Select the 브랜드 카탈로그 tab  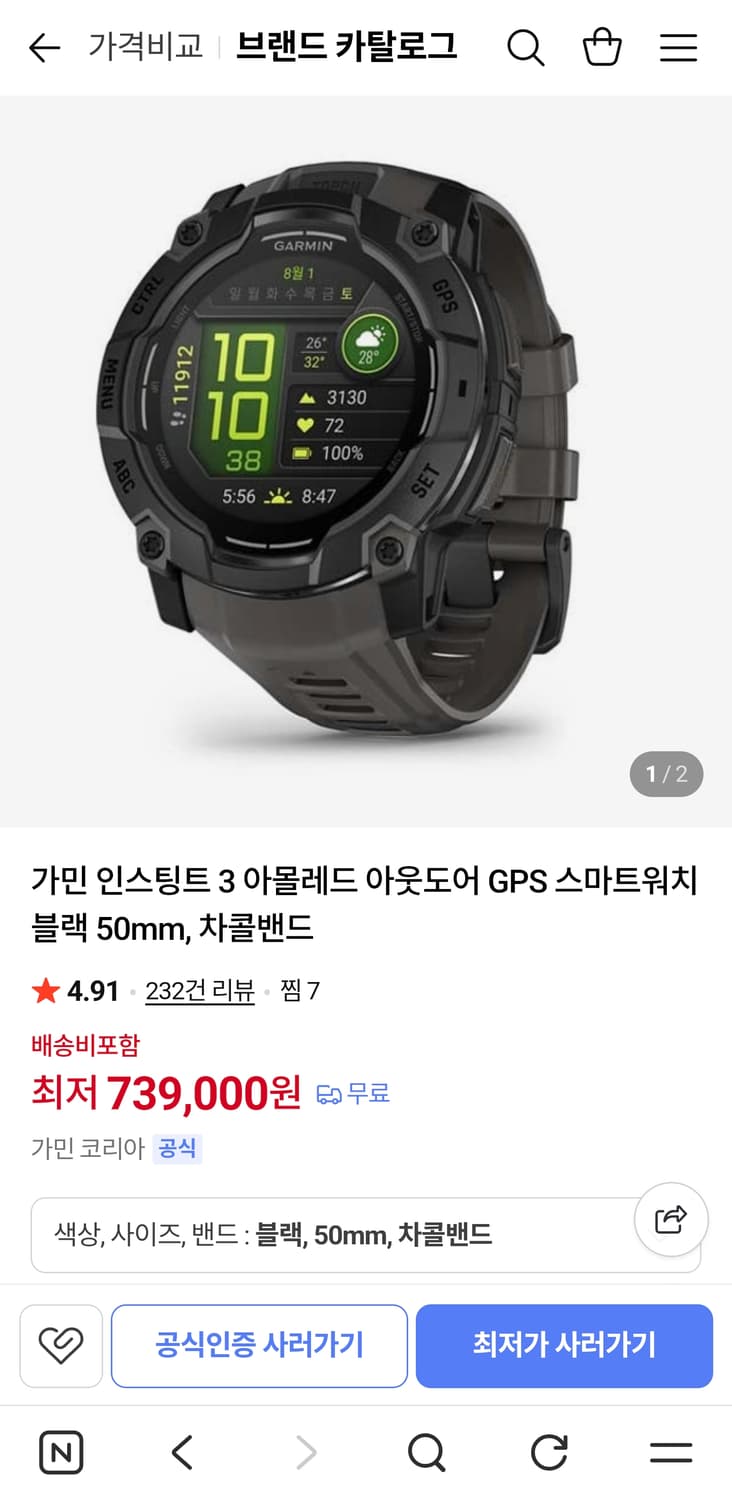click(346, 46)
